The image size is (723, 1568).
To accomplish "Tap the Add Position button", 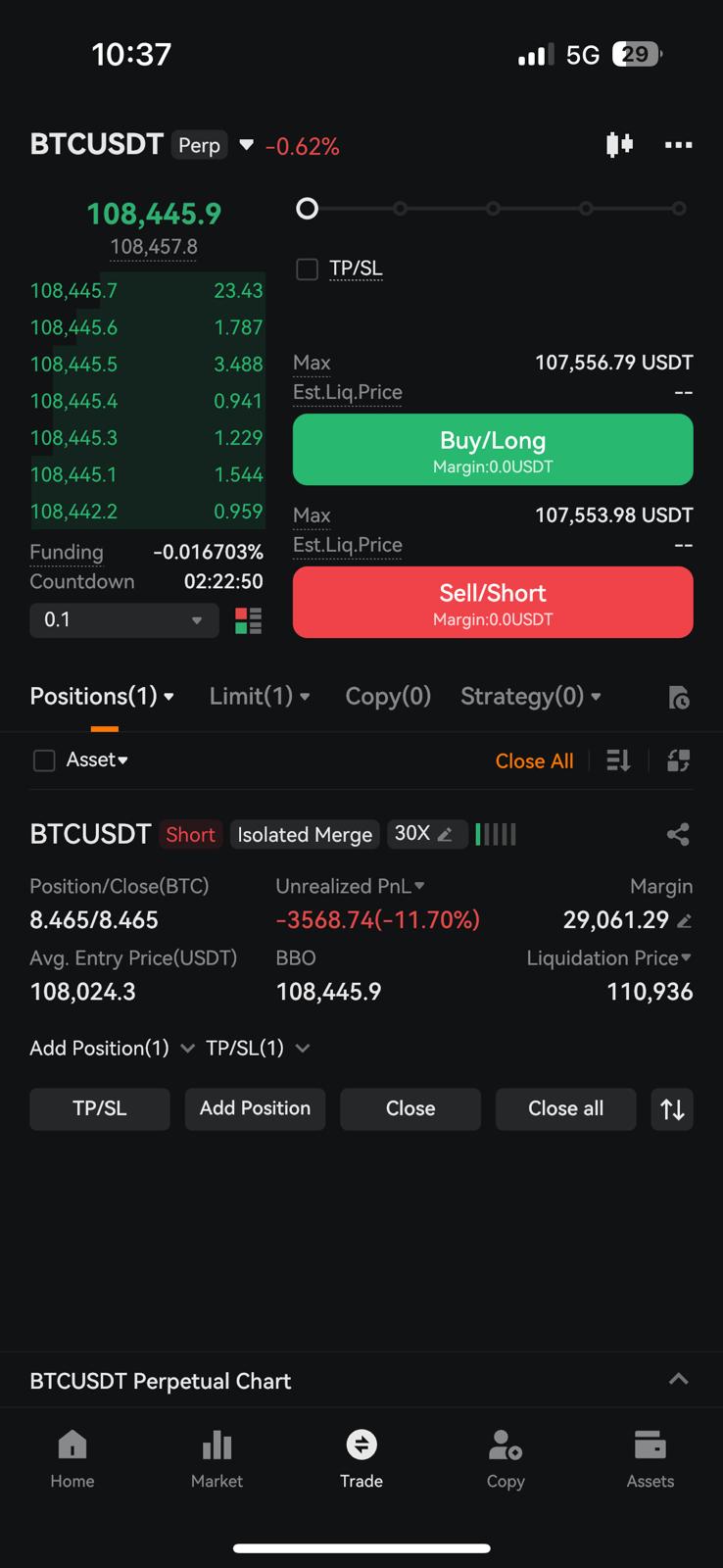I will tap(255, 1109).
